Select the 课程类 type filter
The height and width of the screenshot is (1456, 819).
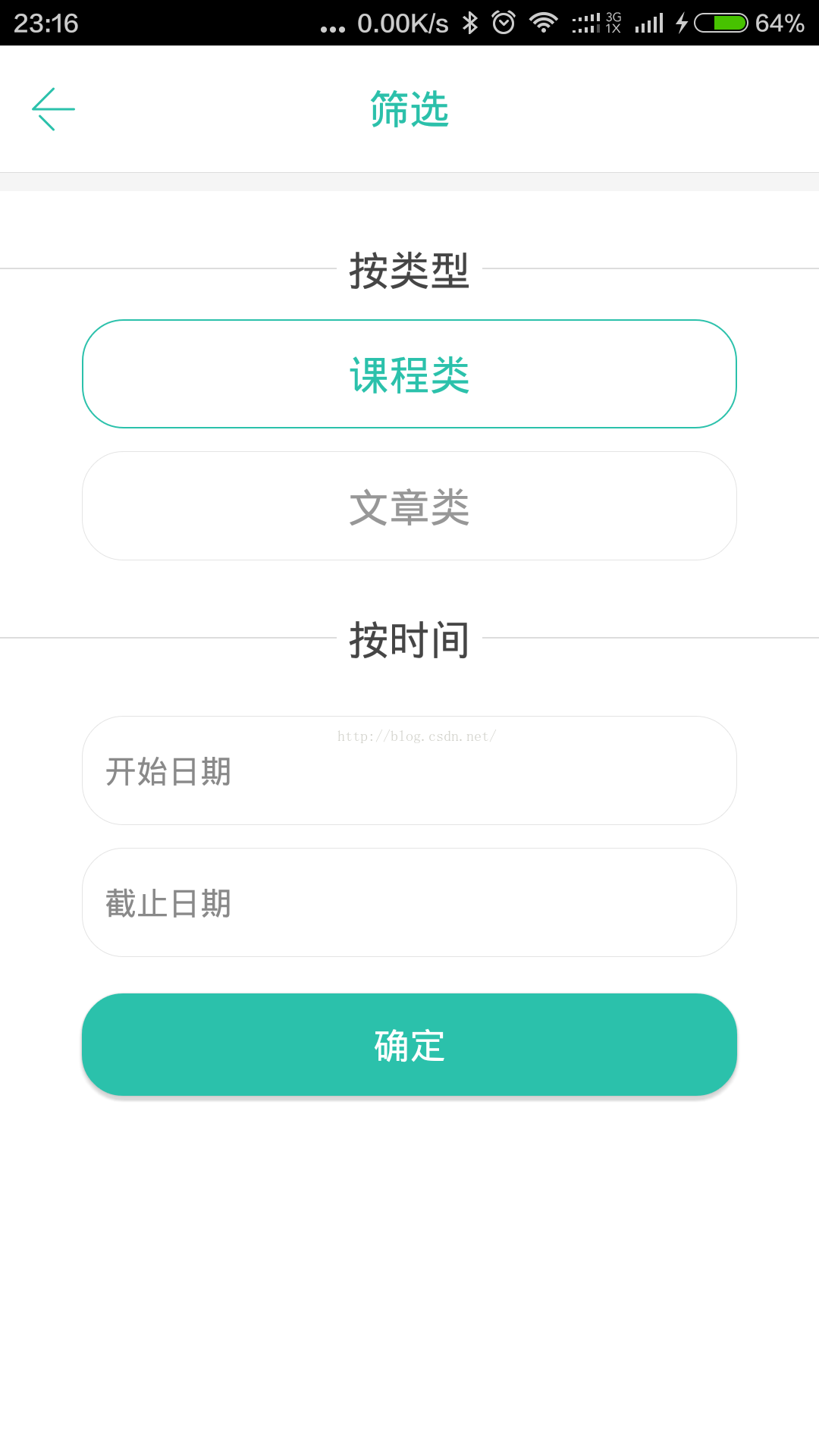click(x=409, y=374)
